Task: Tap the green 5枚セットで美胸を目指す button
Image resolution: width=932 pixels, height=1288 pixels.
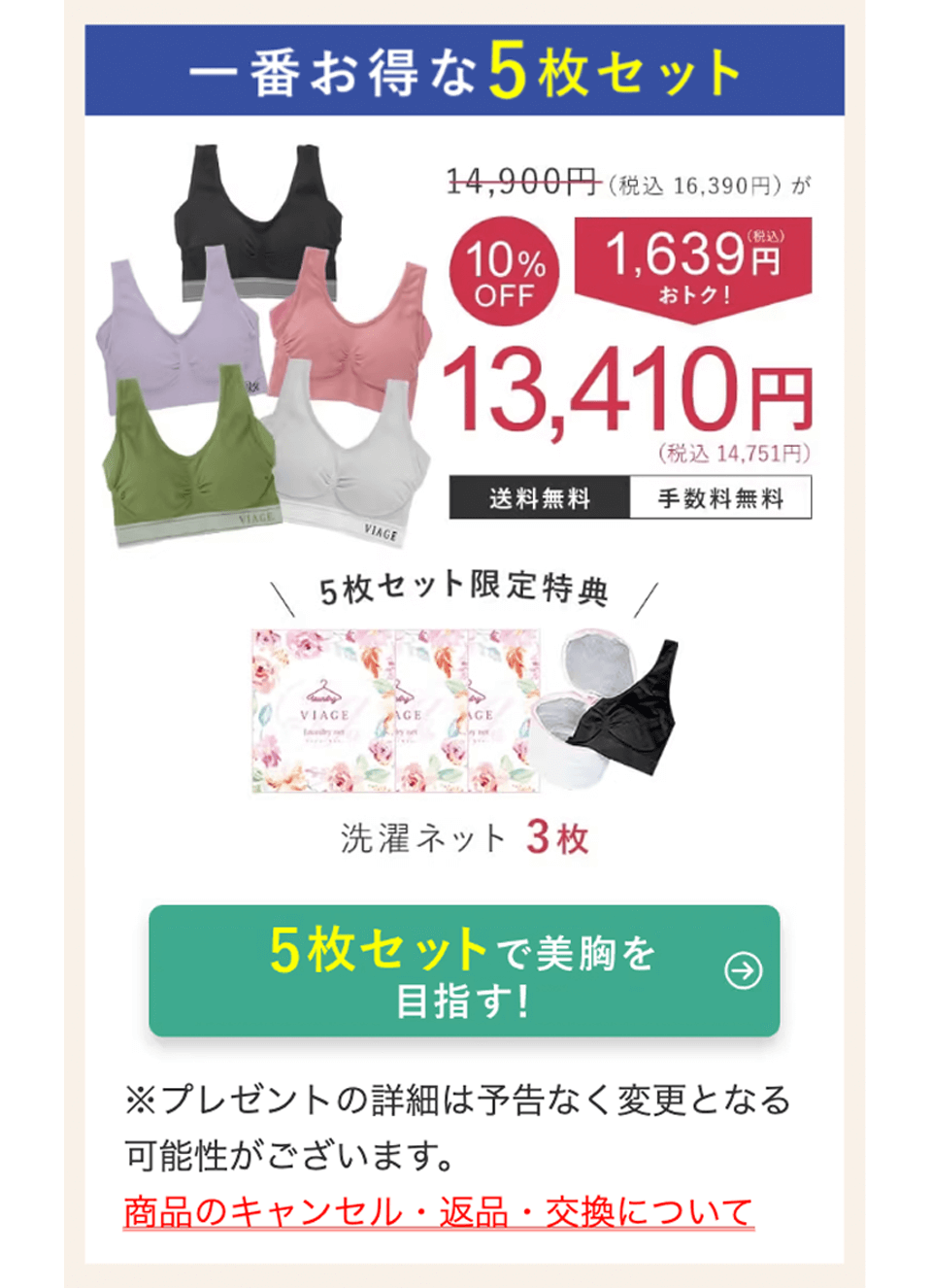Action: tap(464, 970)
